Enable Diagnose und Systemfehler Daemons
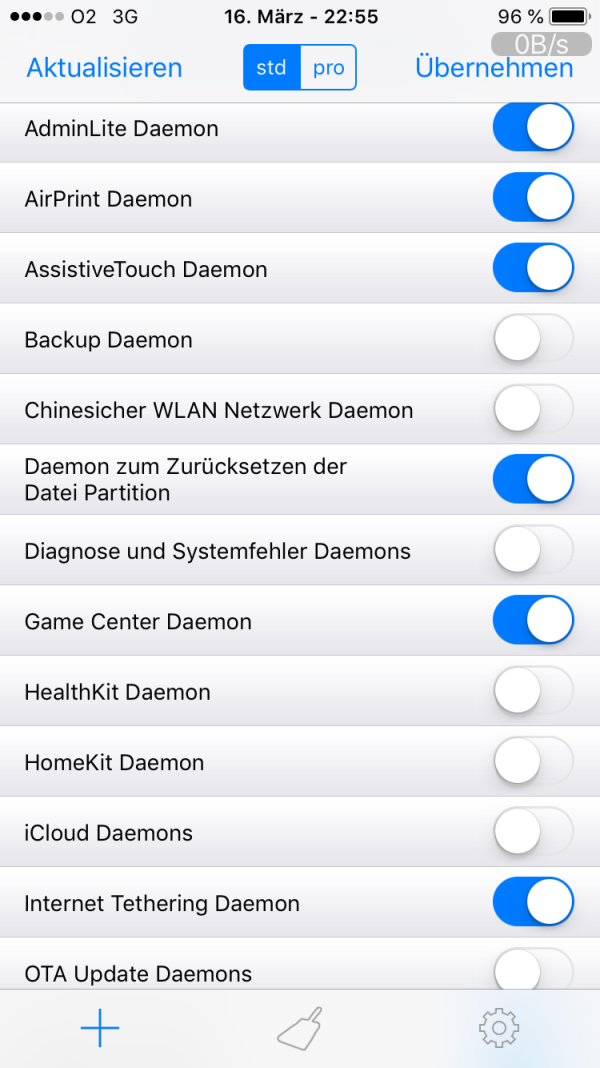The image size is (600, 1068). (533, 550)
